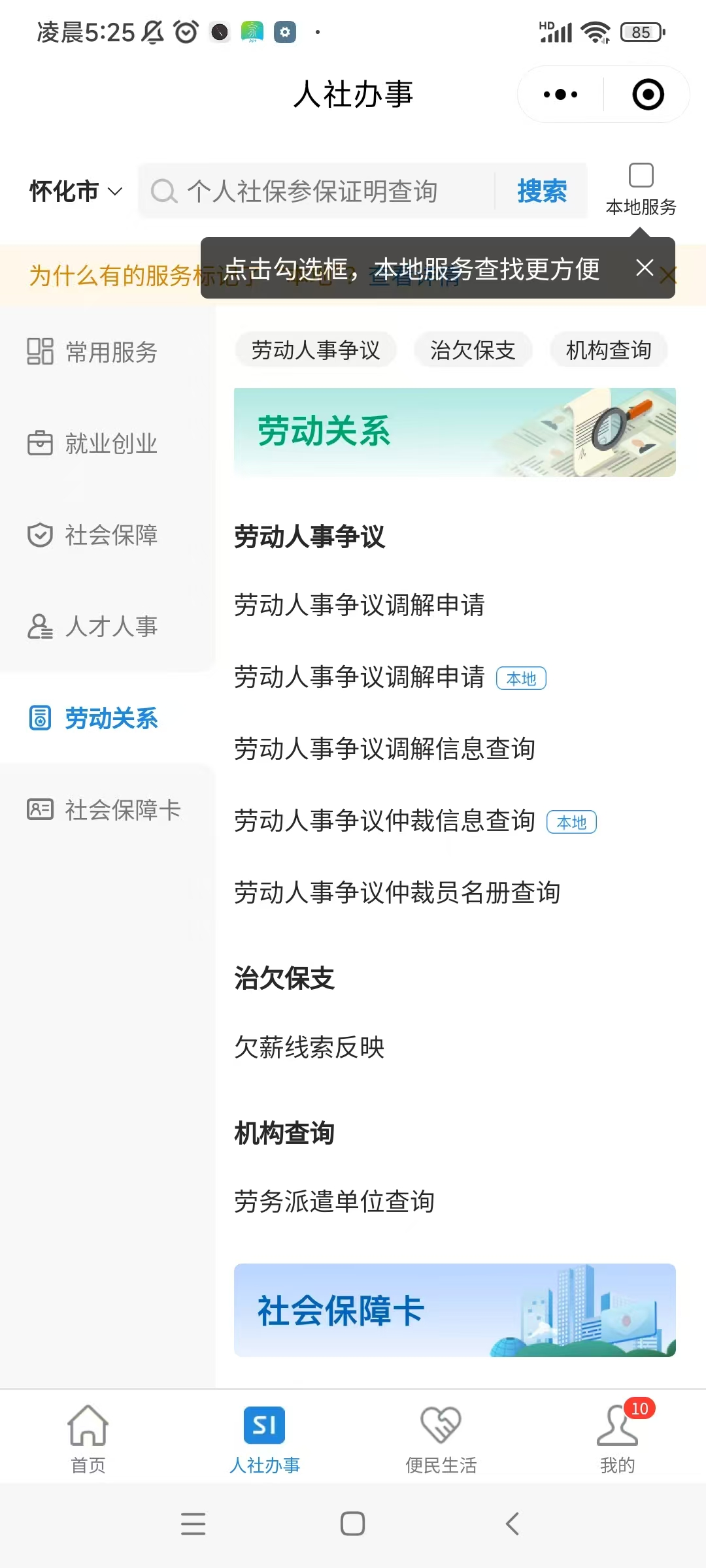Open 劳动人事争议仲裁员名册查询
This screenshot has height=1568, width=706.
pyautogui.click(x=397, y=892)
